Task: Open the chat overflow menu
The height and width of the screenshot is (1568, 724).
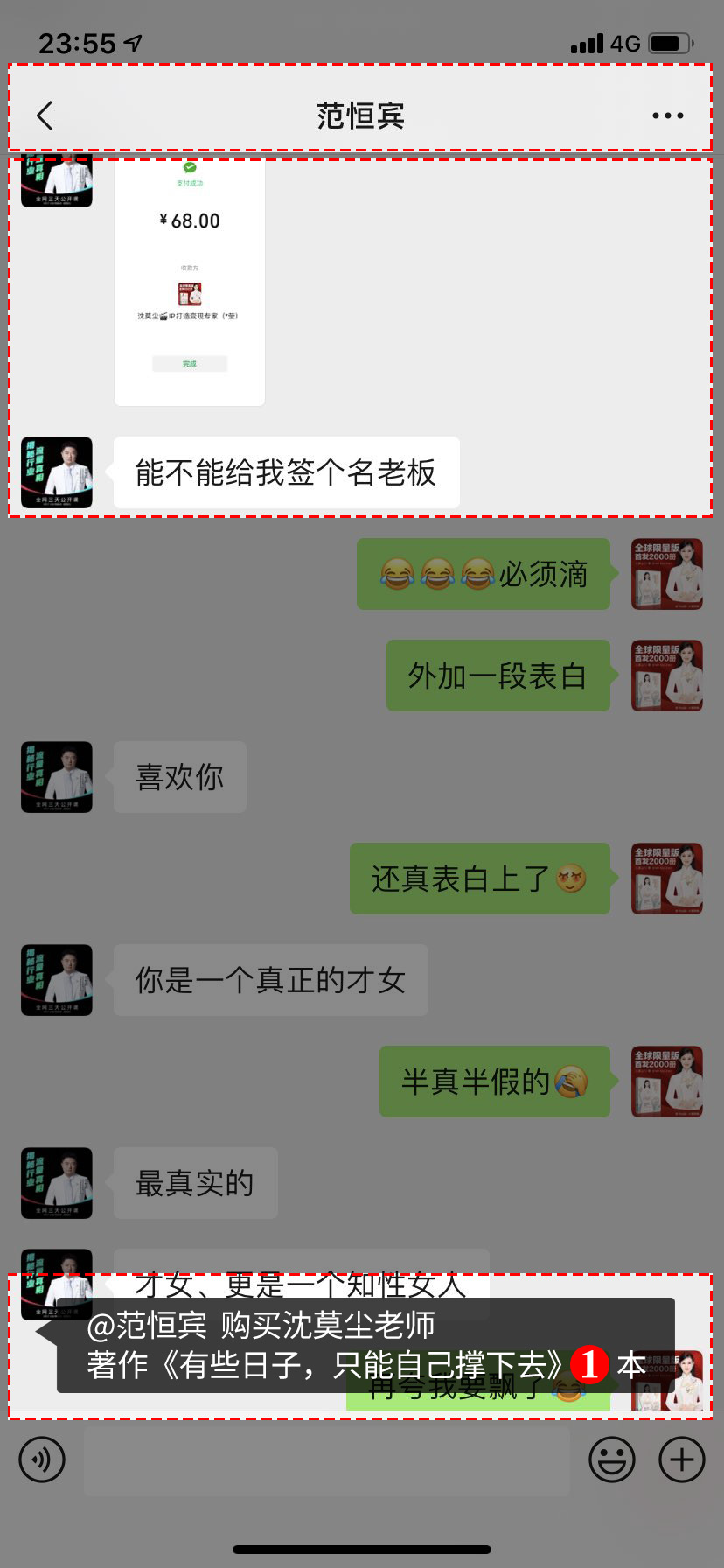Action: click(x=667, y=115)
